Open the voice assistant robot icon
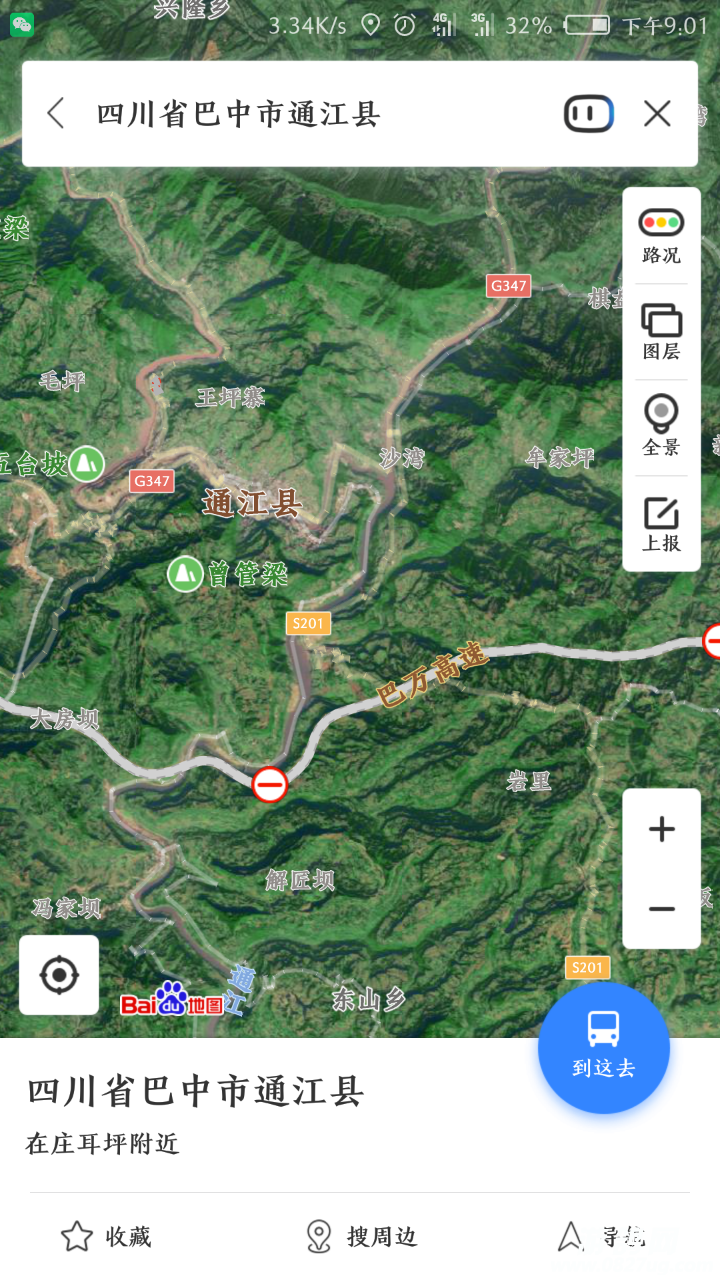 coord(589,114)
